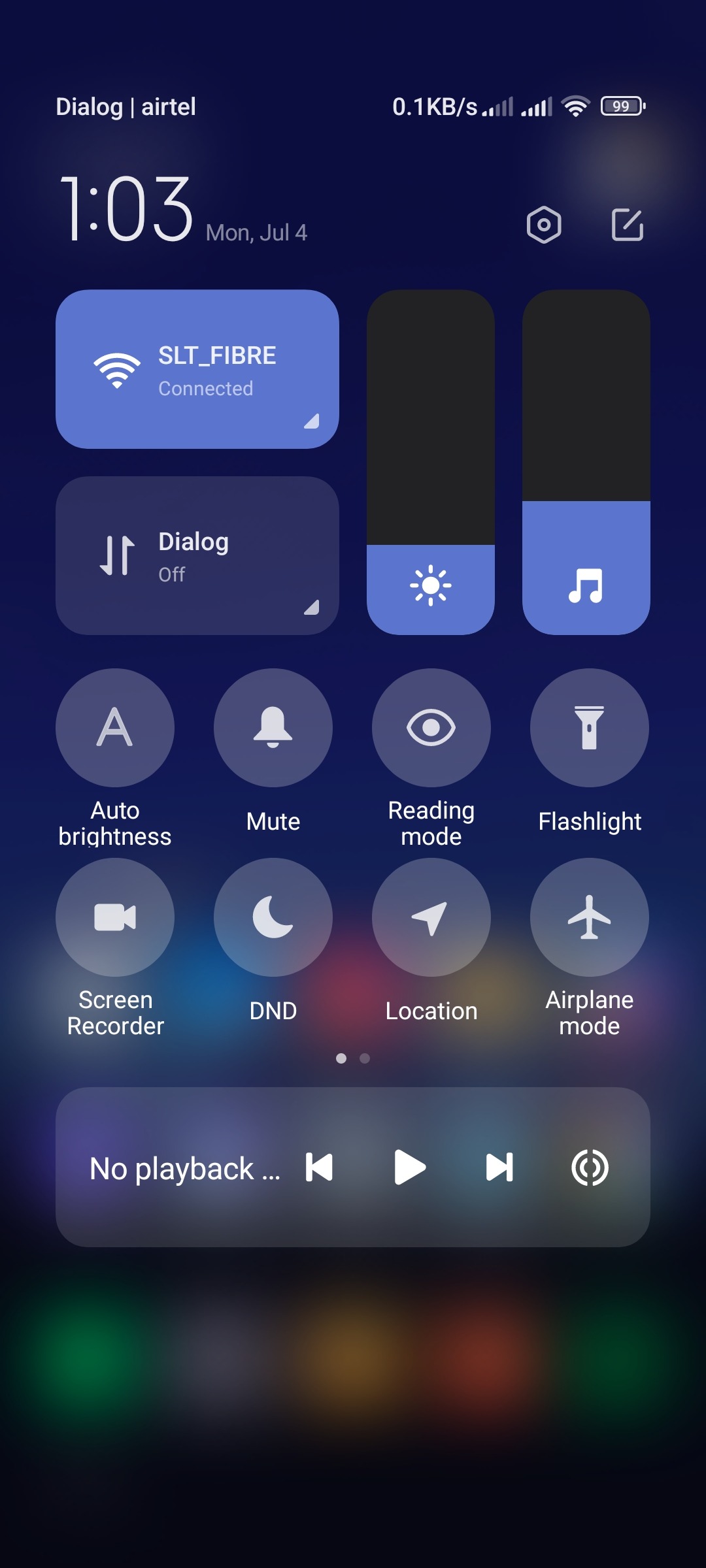
Task: Tap the brightness slider
Action: point(430,462)
